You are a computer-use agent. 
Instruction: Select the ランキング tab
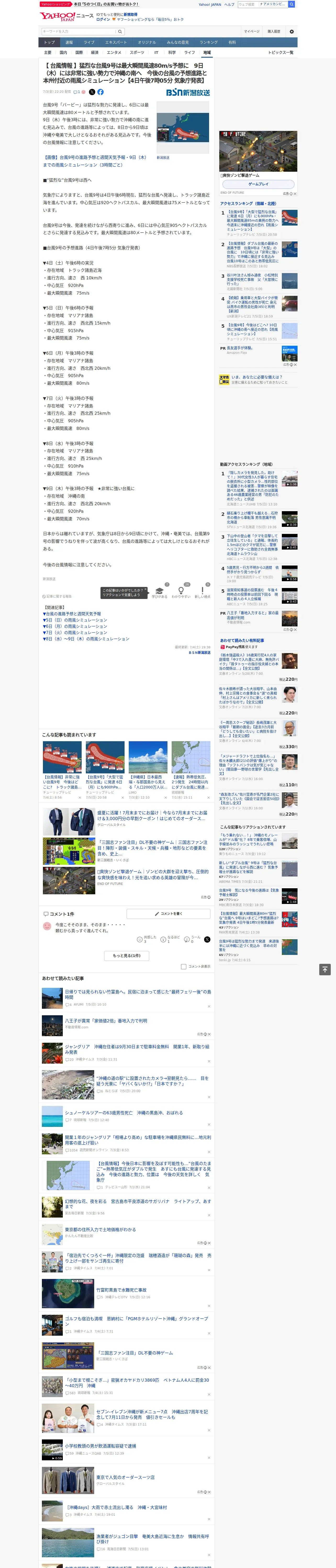pyautogui.click(x=209, y=43)
